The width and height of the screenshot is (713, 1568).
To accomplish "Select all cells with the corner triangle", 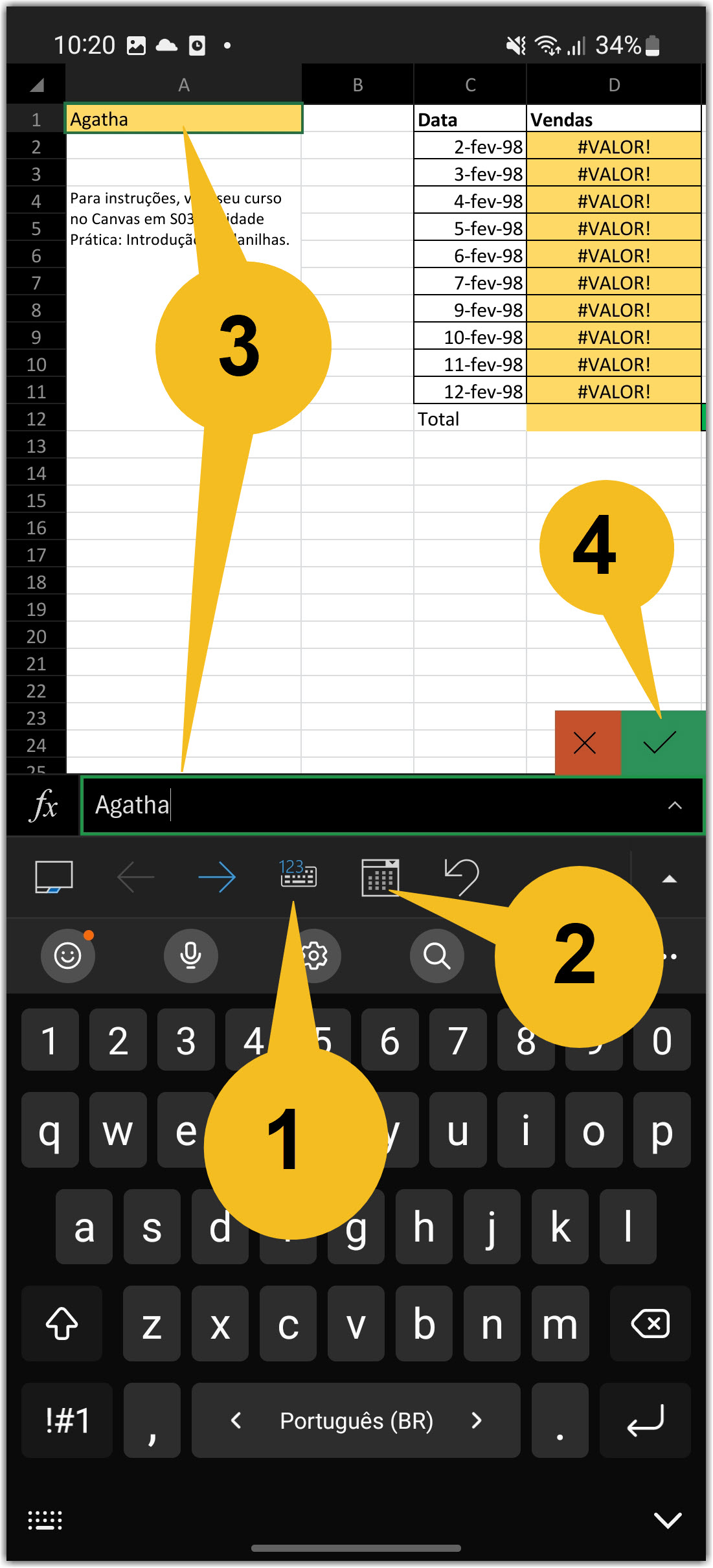I will 36,85.
